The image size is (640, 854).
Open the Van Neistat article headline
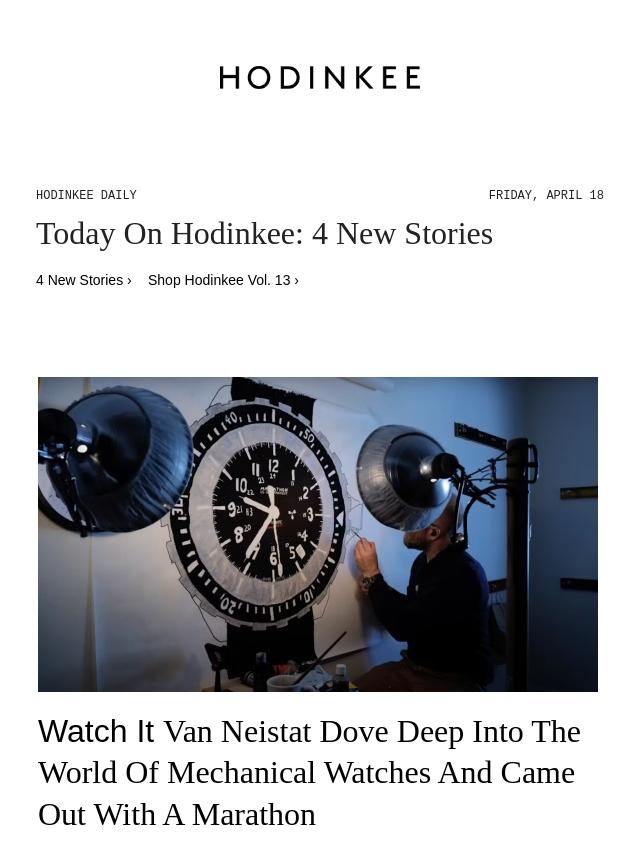click(x=310, y=772)
